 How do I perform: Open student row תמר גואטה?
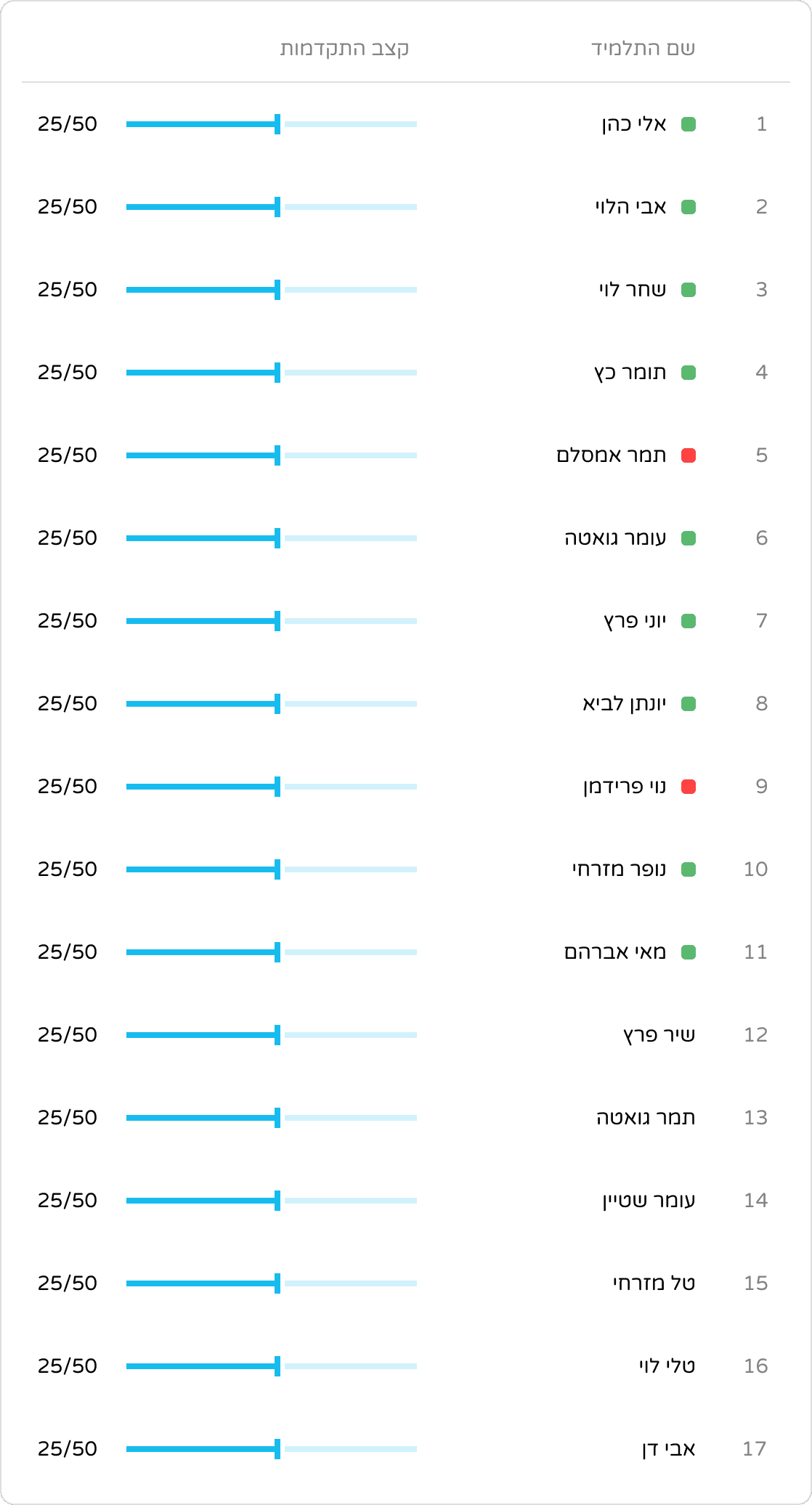coord(406,1118)
